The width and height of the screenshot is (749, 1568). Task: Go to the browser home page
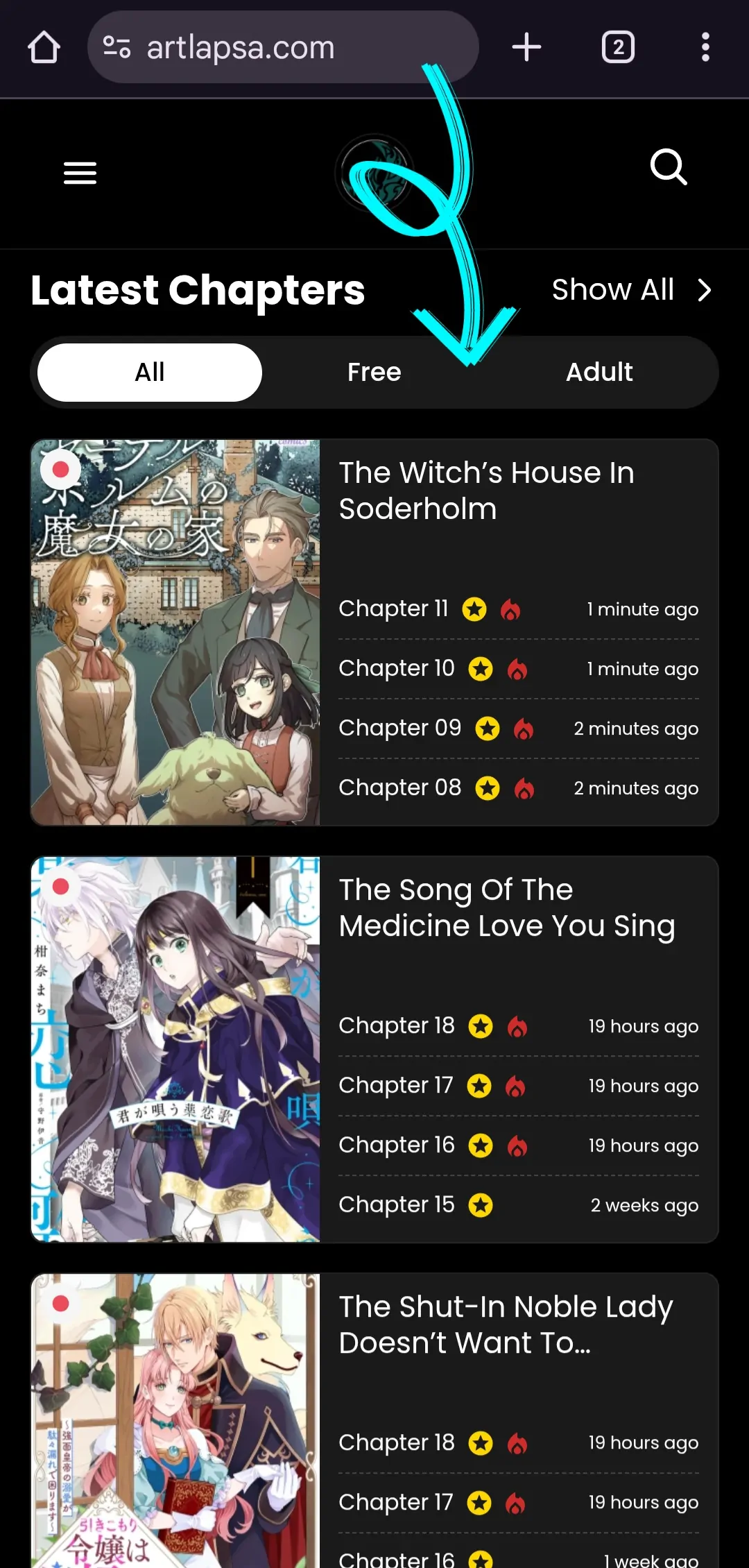tap(44, 48)
